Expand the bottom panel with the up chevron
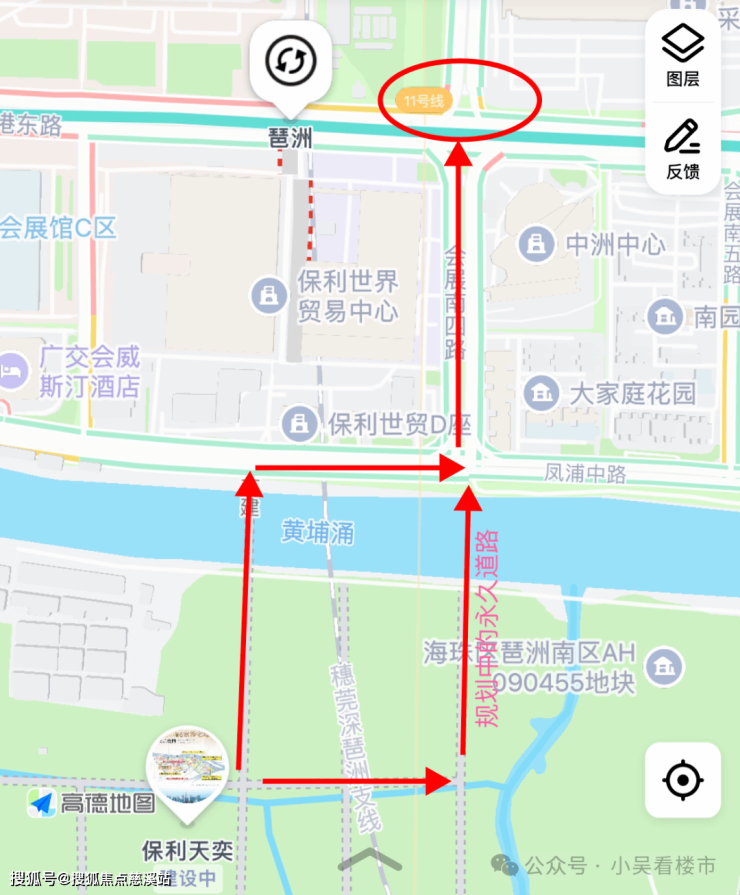Image resolution: width=740 pixels, height=895 pixels. pos(368,862)
